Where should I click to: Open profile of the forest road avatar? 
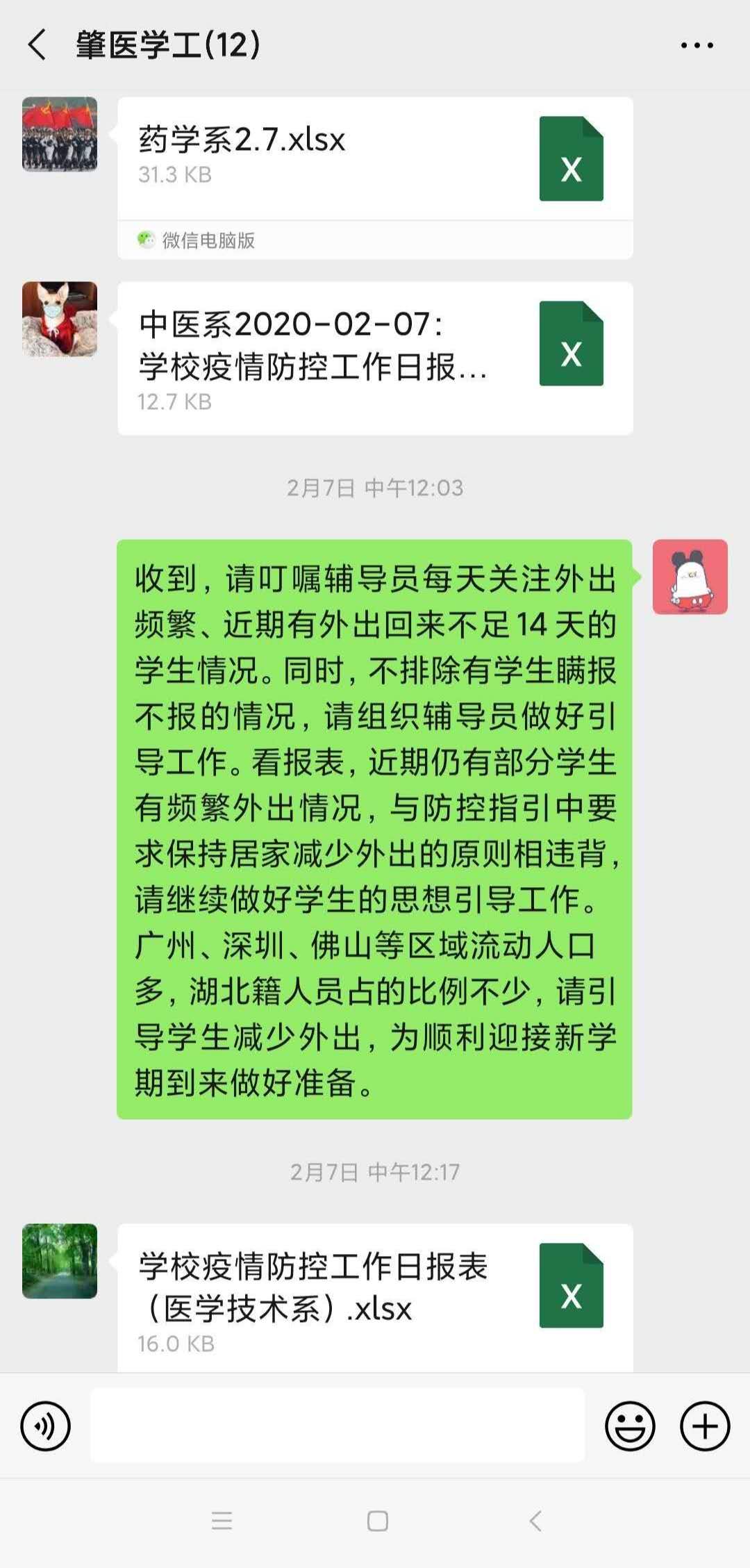60,1261
